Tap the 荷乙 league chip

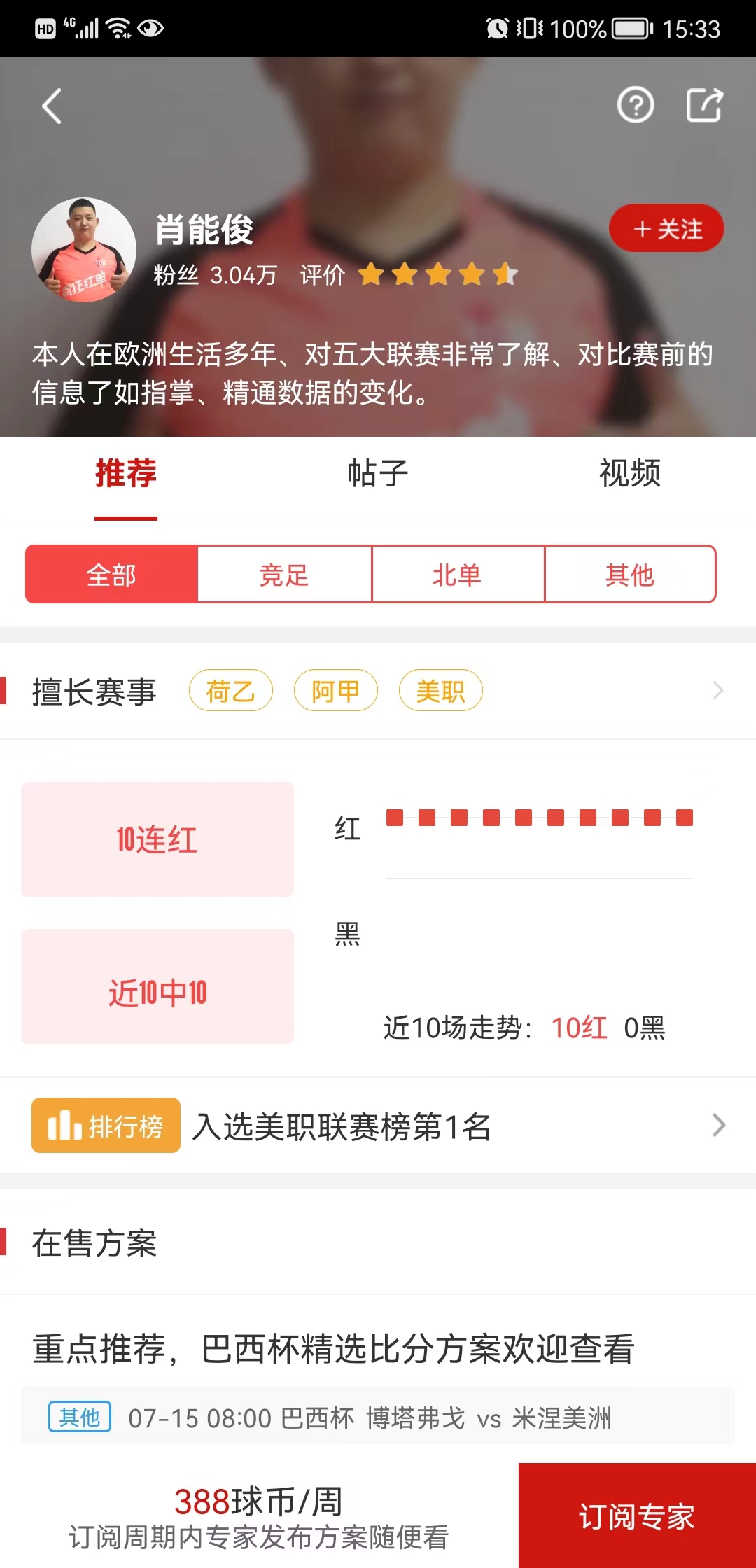(x=230, y=691)
